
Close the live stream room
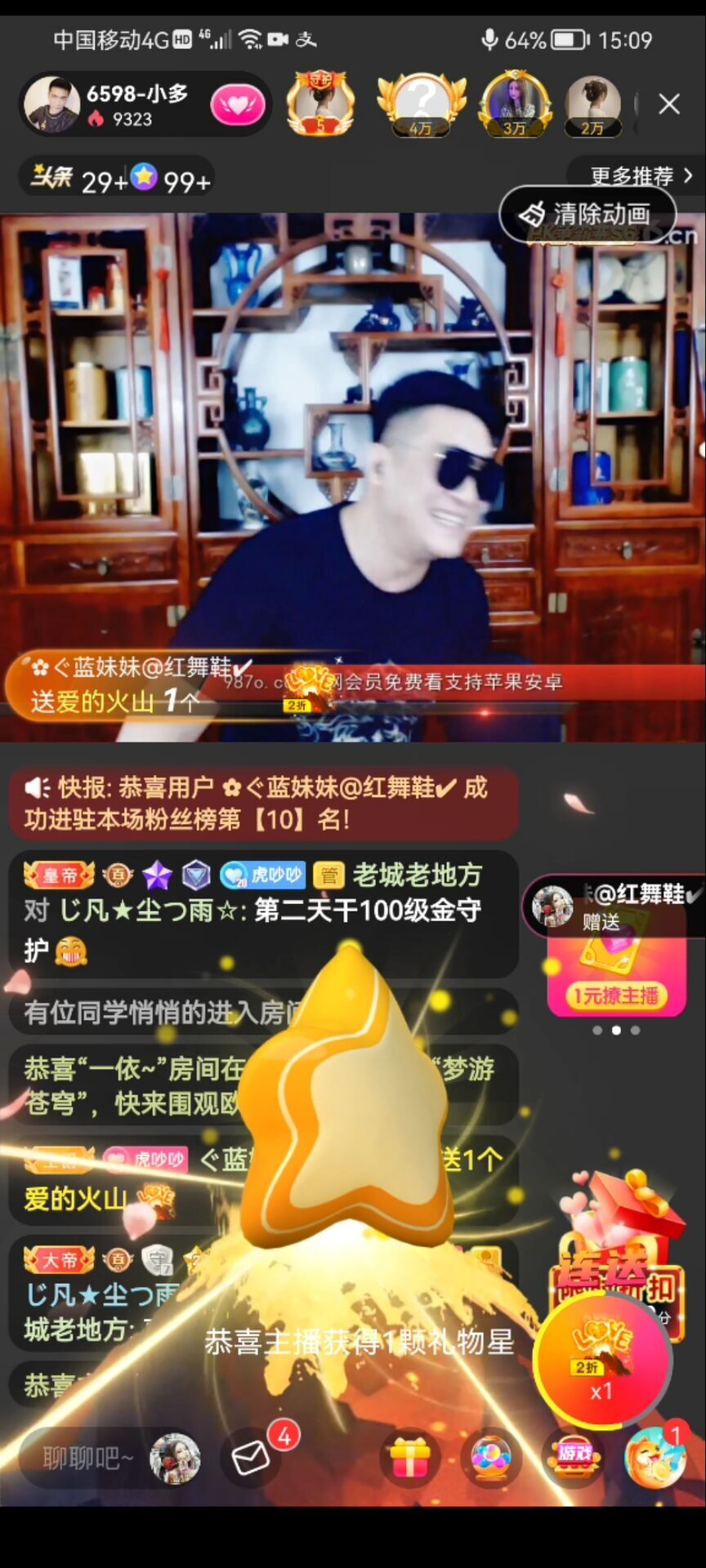click(669, 105)
